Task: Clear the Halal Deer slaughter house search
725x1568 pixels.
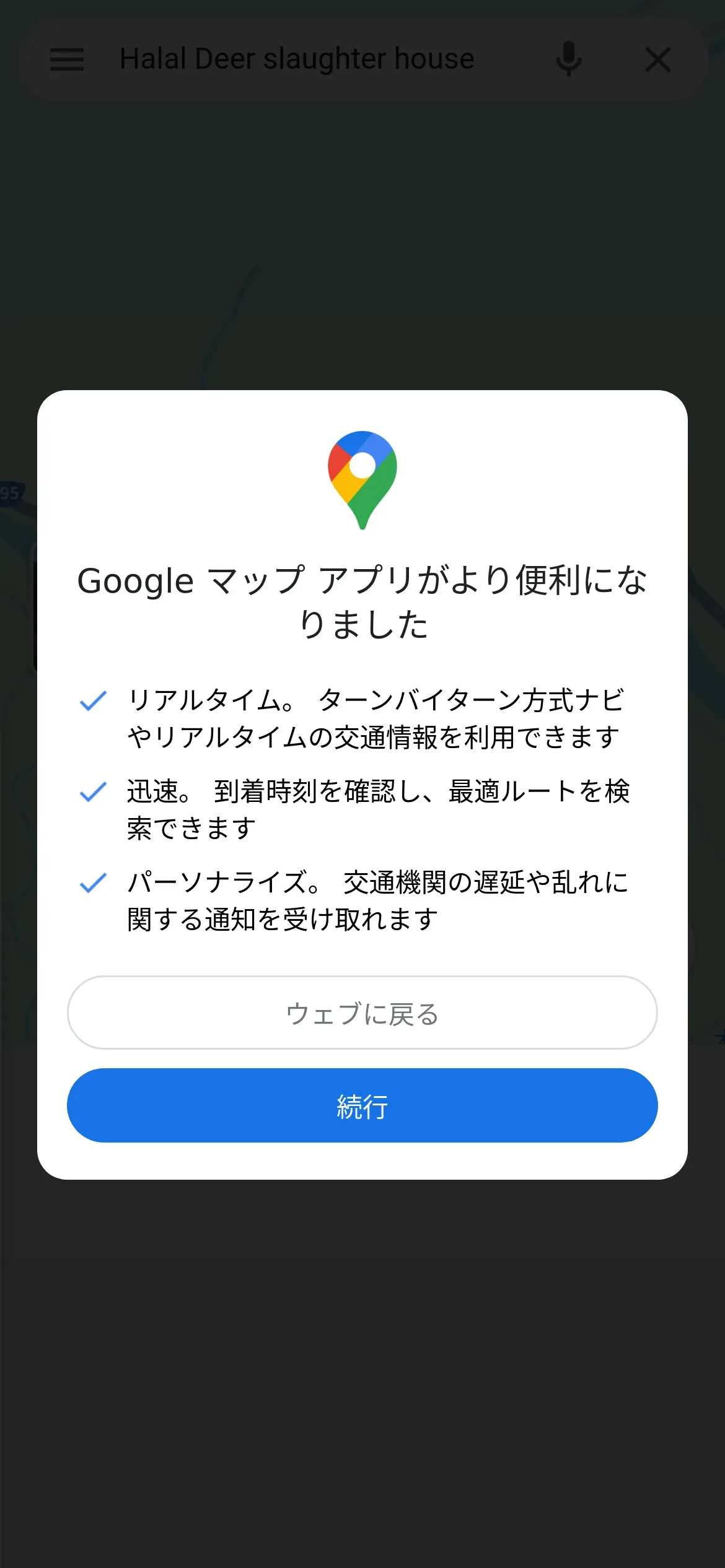Action: [658, 59]
